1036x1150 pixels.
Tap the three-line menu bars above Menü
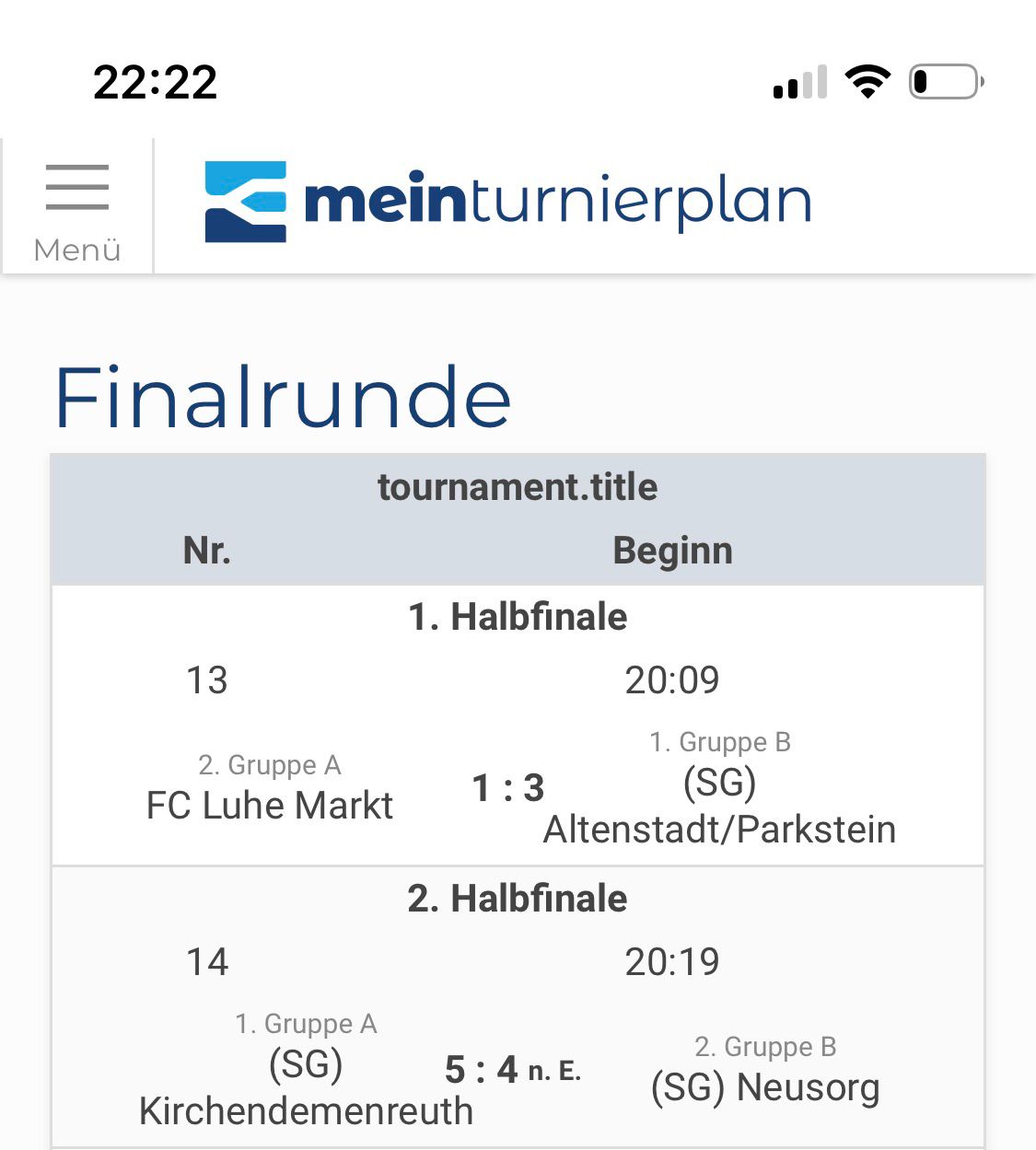77,185
